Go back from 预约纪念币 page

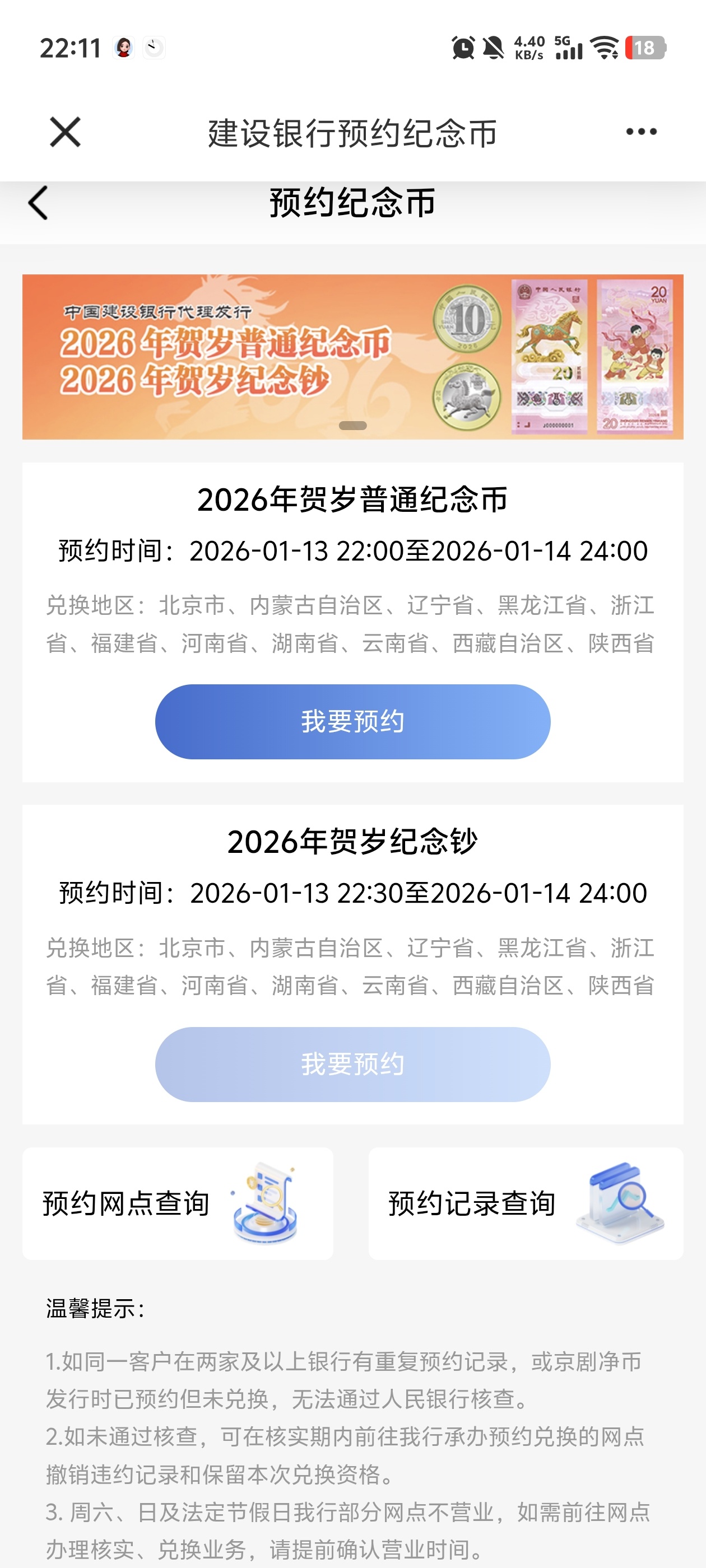(38, 203)
